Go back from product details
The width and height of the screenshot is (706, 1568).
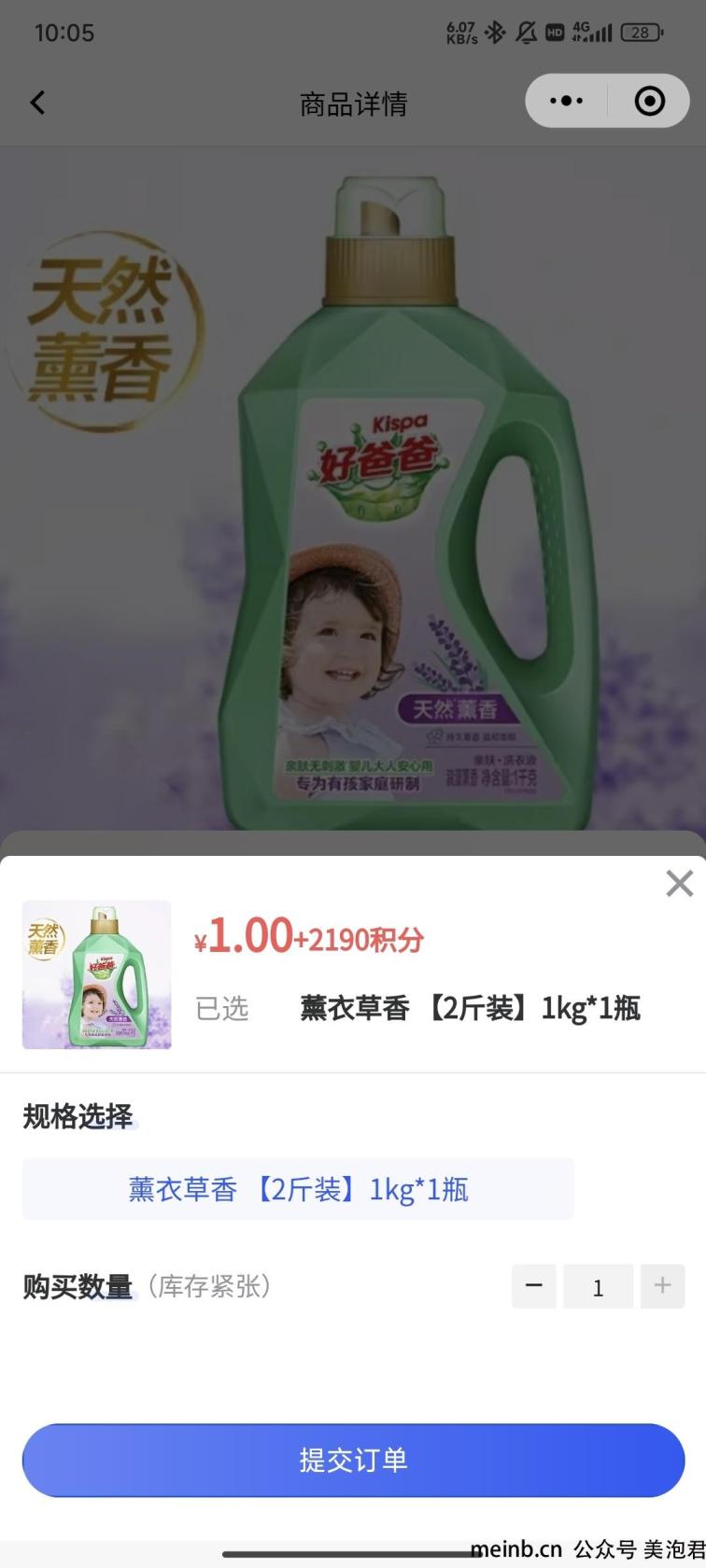pos(37,103)
